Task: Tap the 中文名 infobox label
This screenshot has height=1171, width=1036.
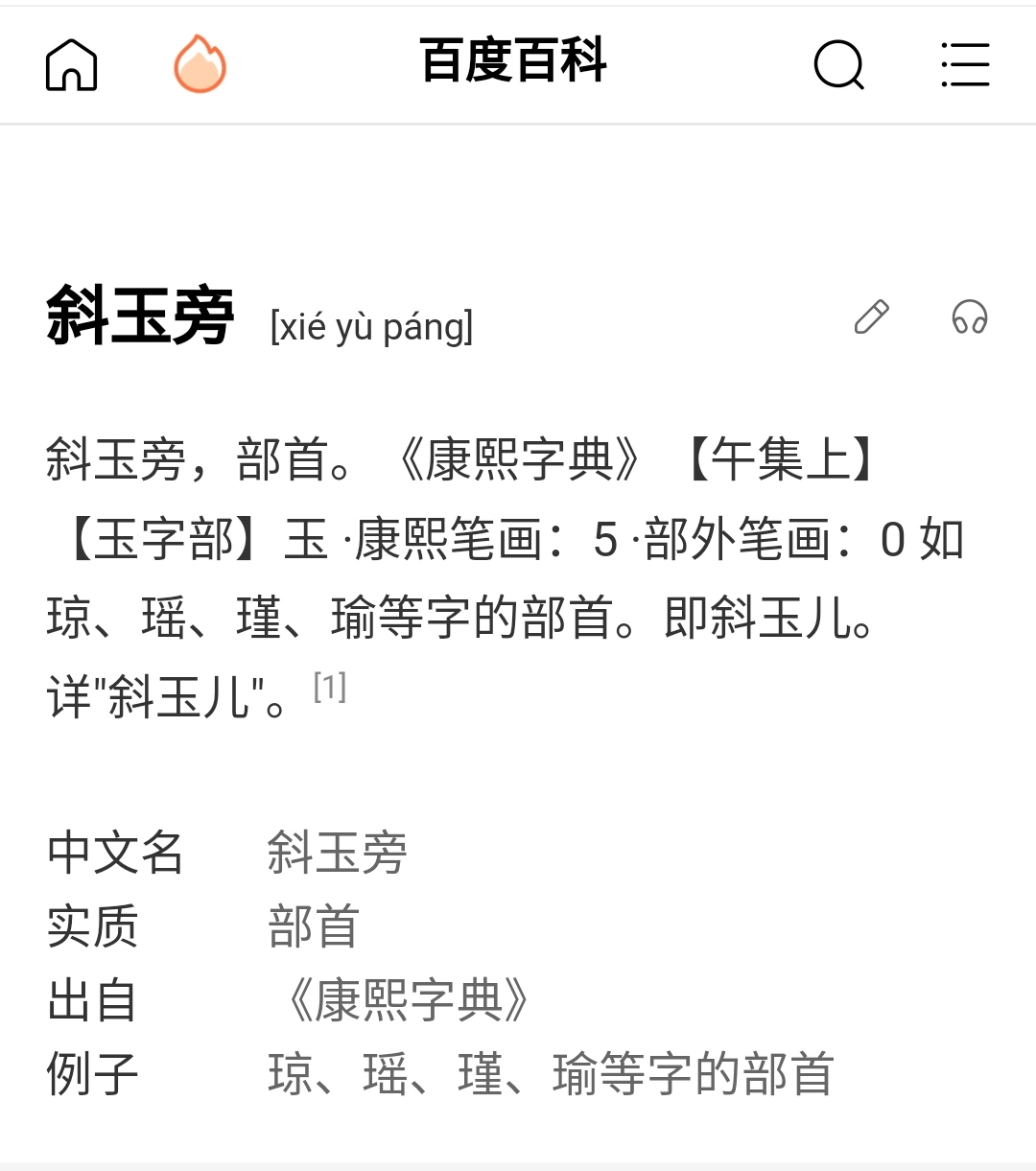Action: point(115,853)
